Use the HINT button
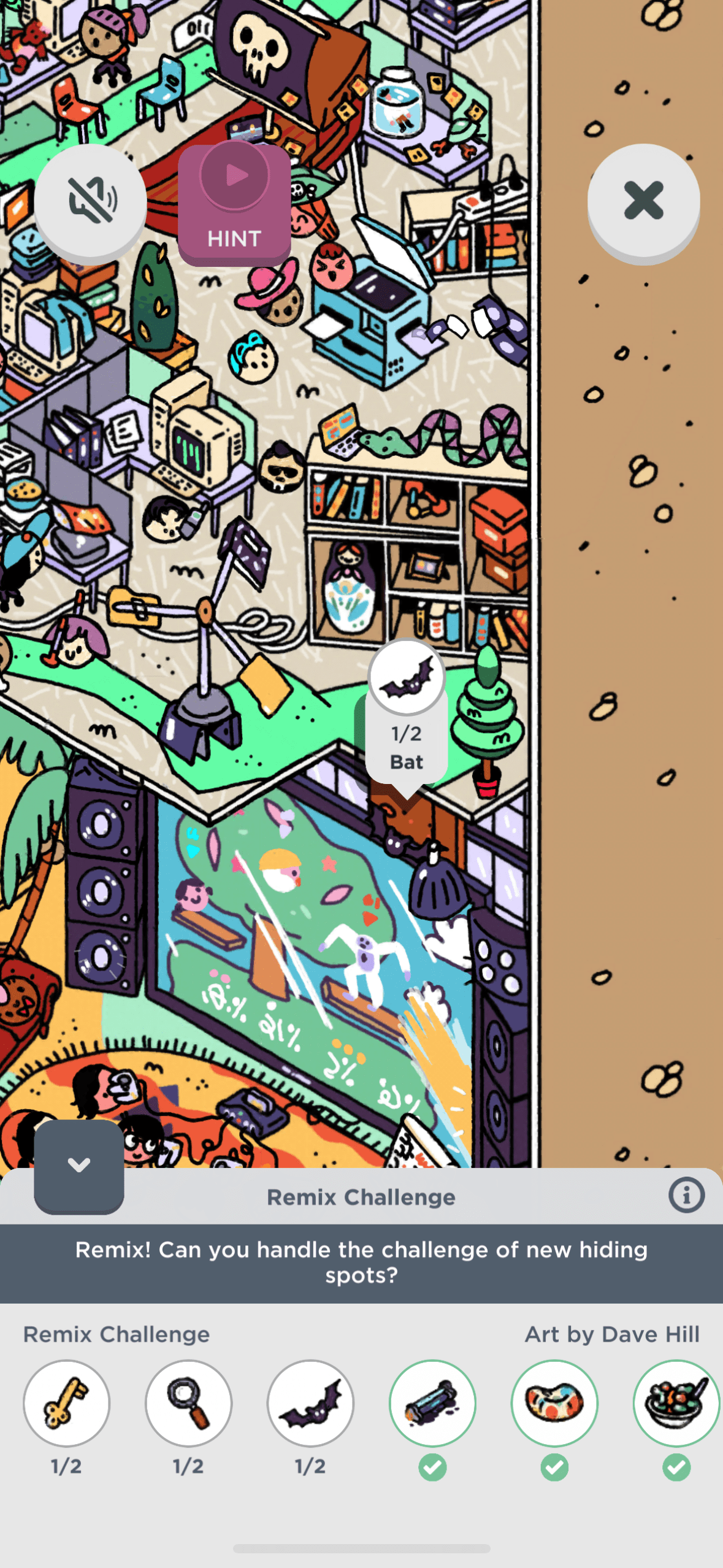Viewport: 723px width, 1568px height. [234, 204]
